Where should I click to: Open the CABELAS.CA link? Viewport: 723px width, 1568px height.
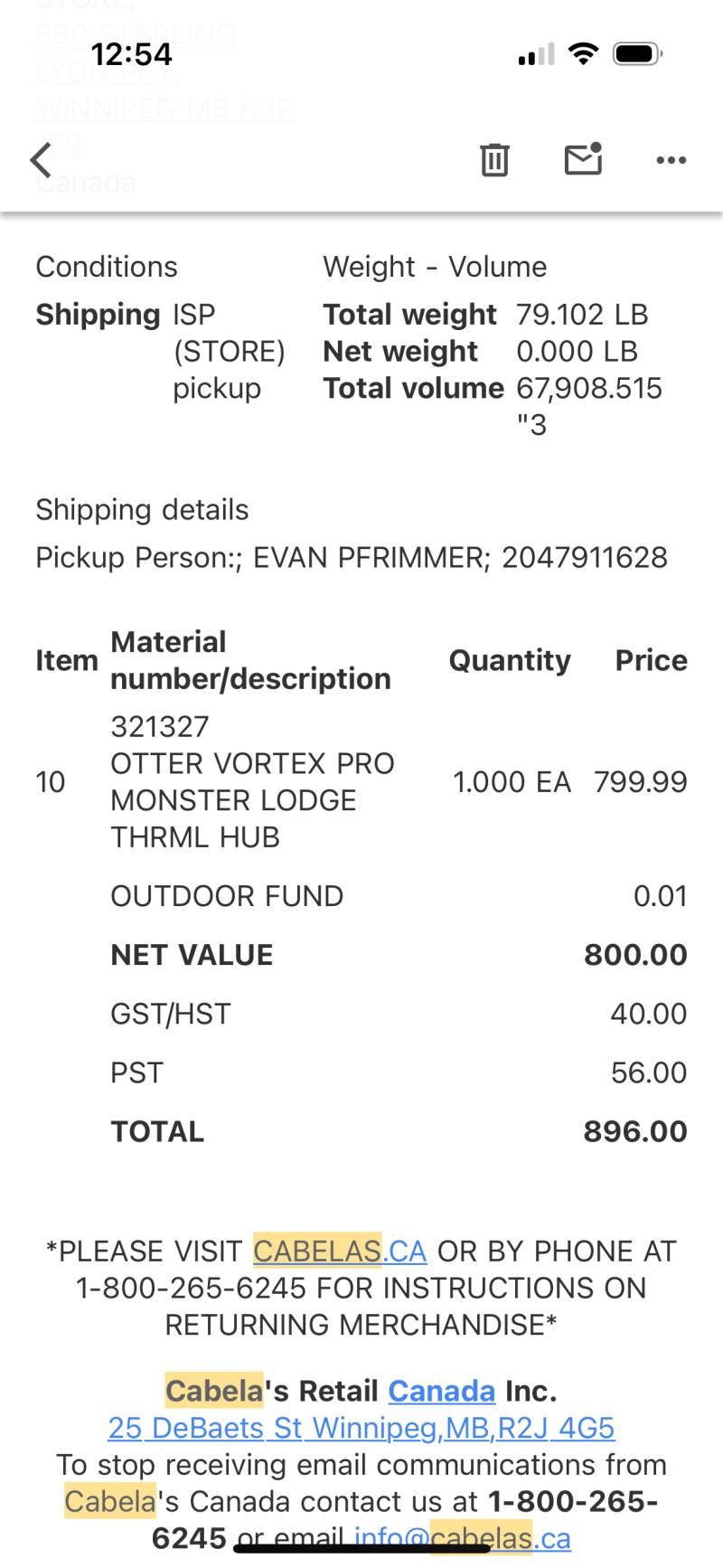click(x=340, y=1252)
